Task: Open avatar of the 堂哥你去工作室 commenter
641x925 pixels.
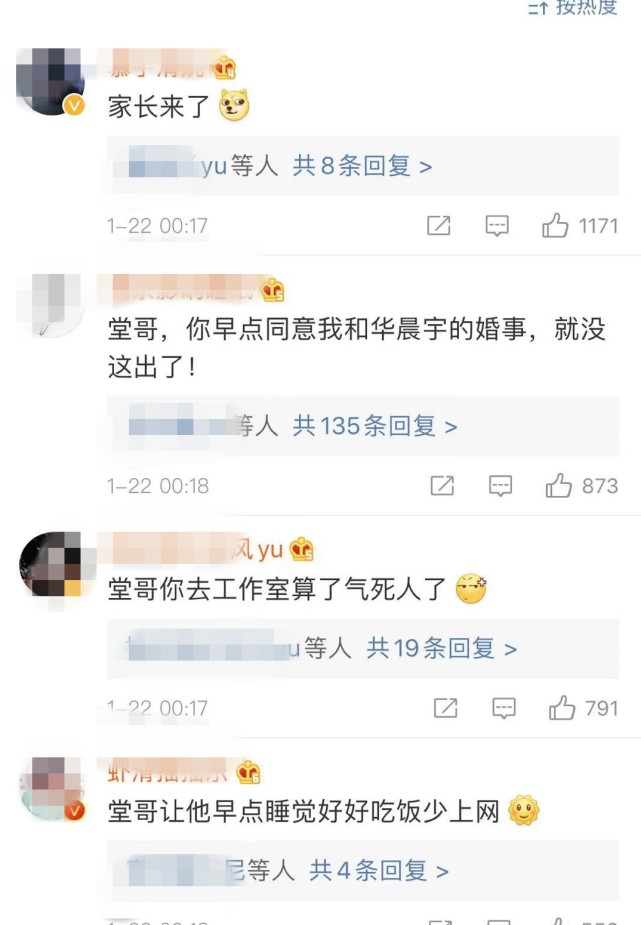Action: coord(52,565)
